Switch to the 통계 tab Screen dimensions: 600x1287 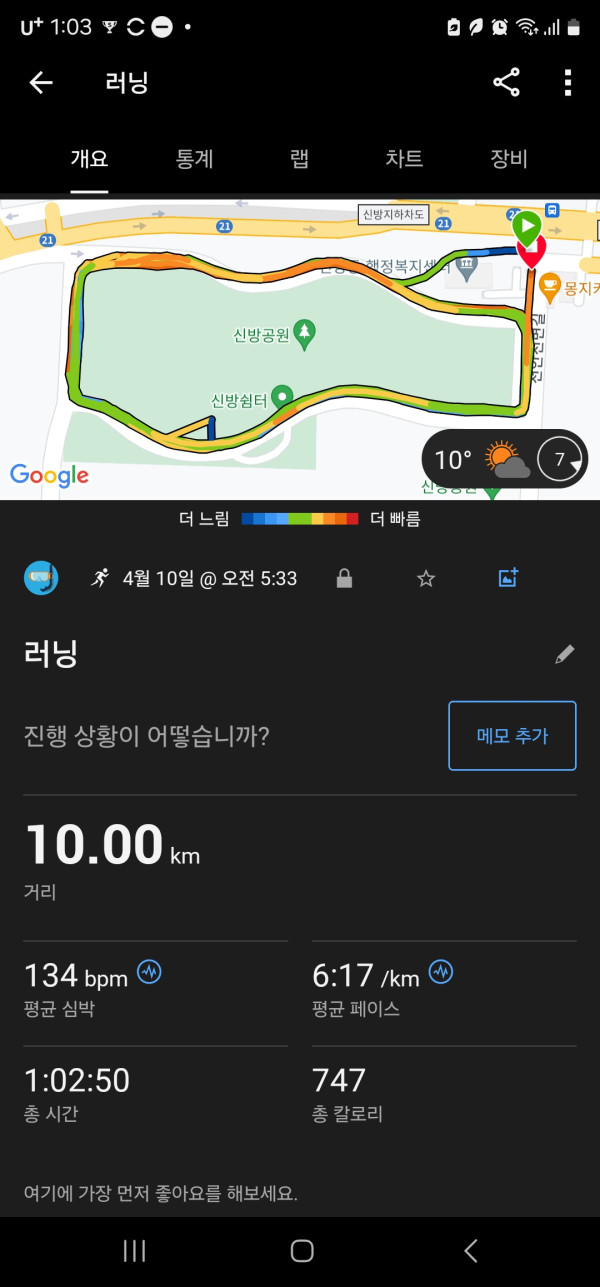click(194, 159)
